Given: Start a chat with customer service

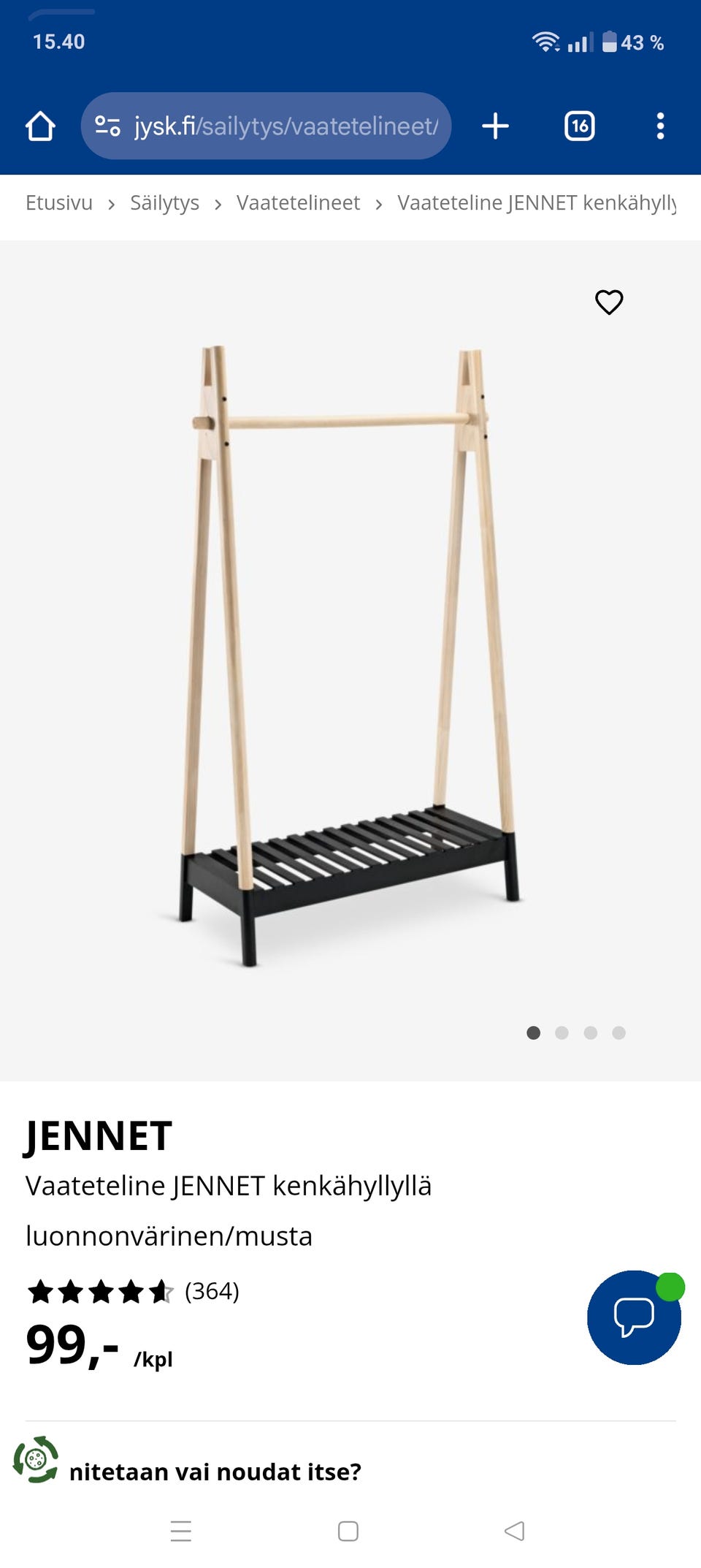Looking at the screenshot, I should pyautogui.click(x=634, y=1317).
